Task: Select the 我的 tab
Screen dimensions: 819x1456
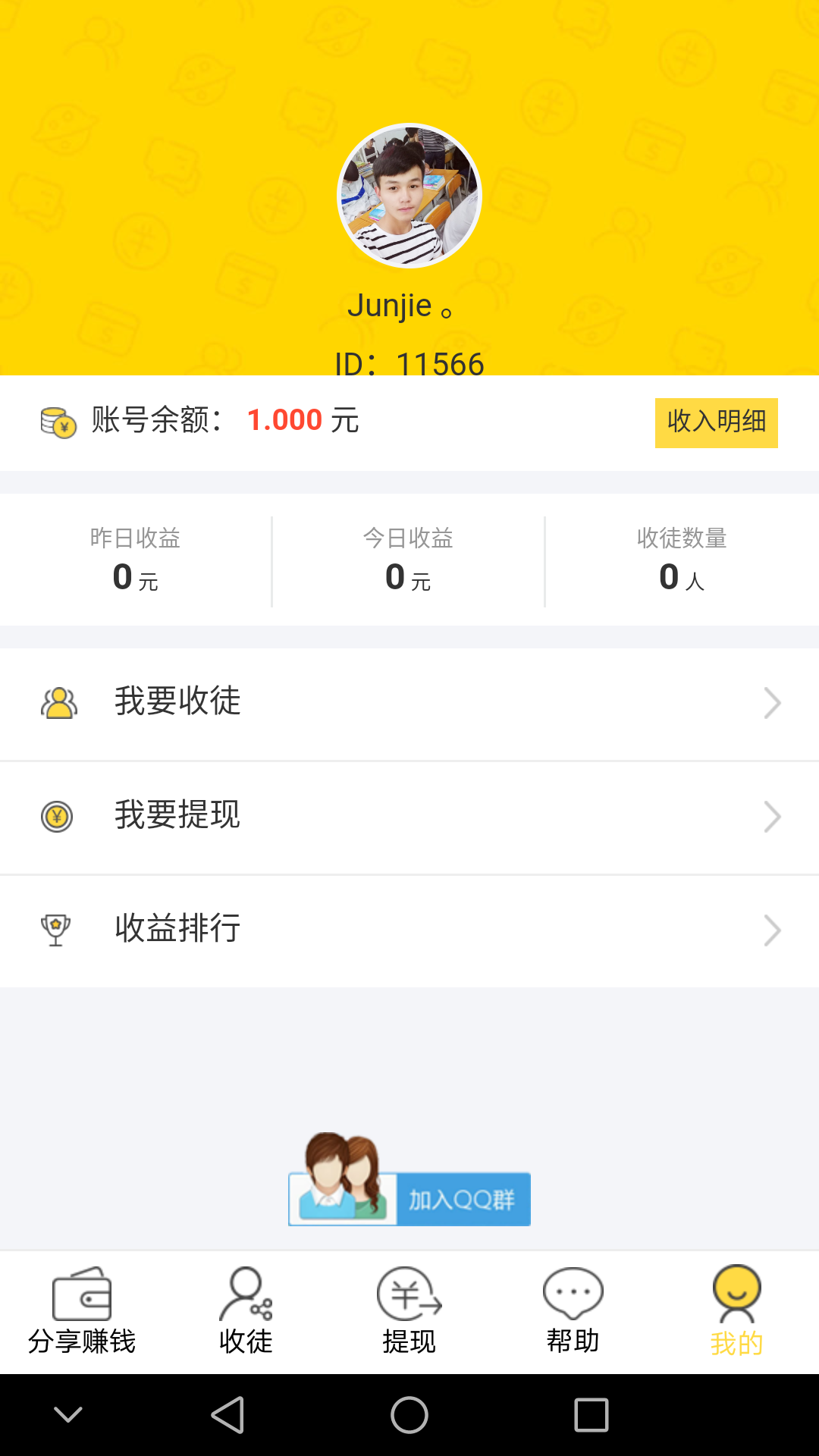Action: point(736,1313)
